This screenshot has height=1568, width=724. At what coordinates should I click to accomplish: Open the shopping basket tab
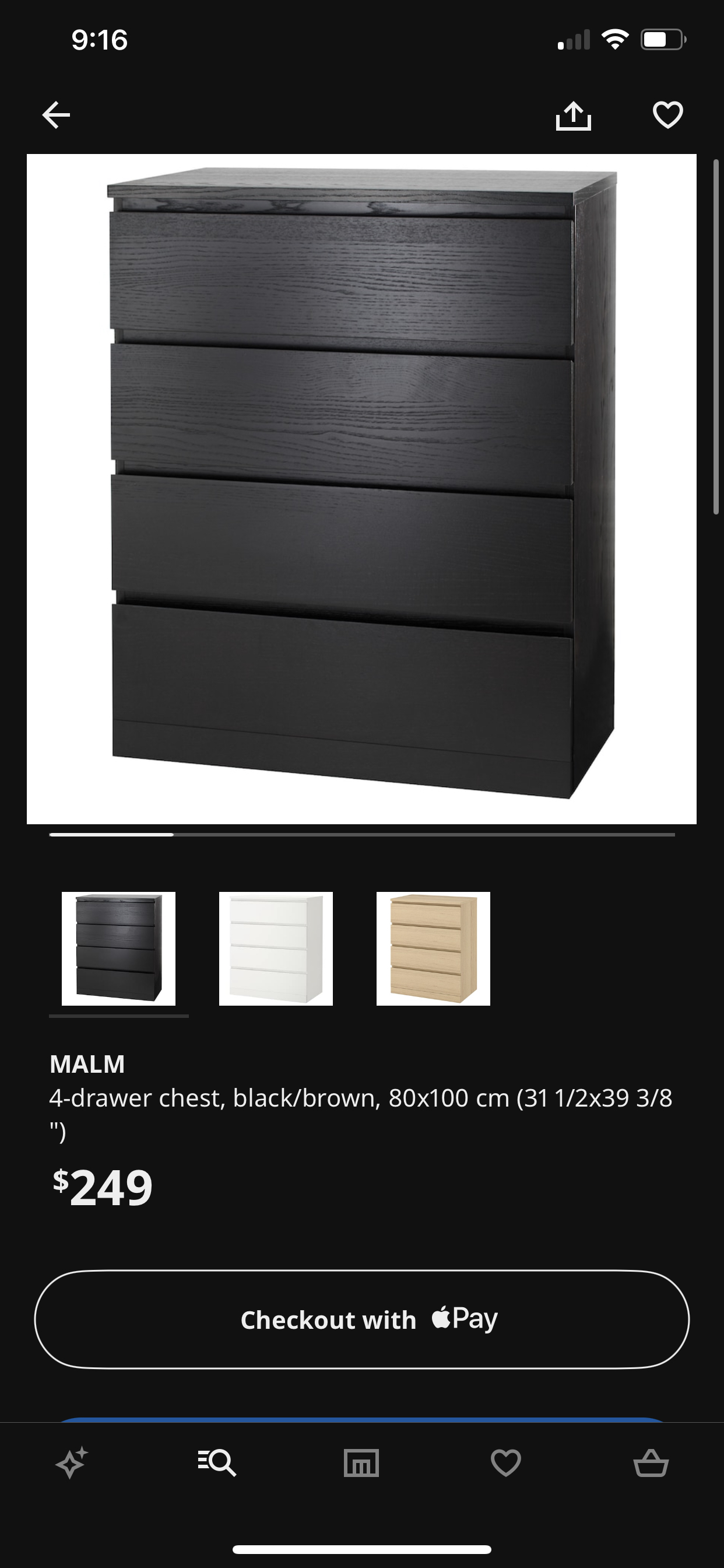coord(651,1462)
